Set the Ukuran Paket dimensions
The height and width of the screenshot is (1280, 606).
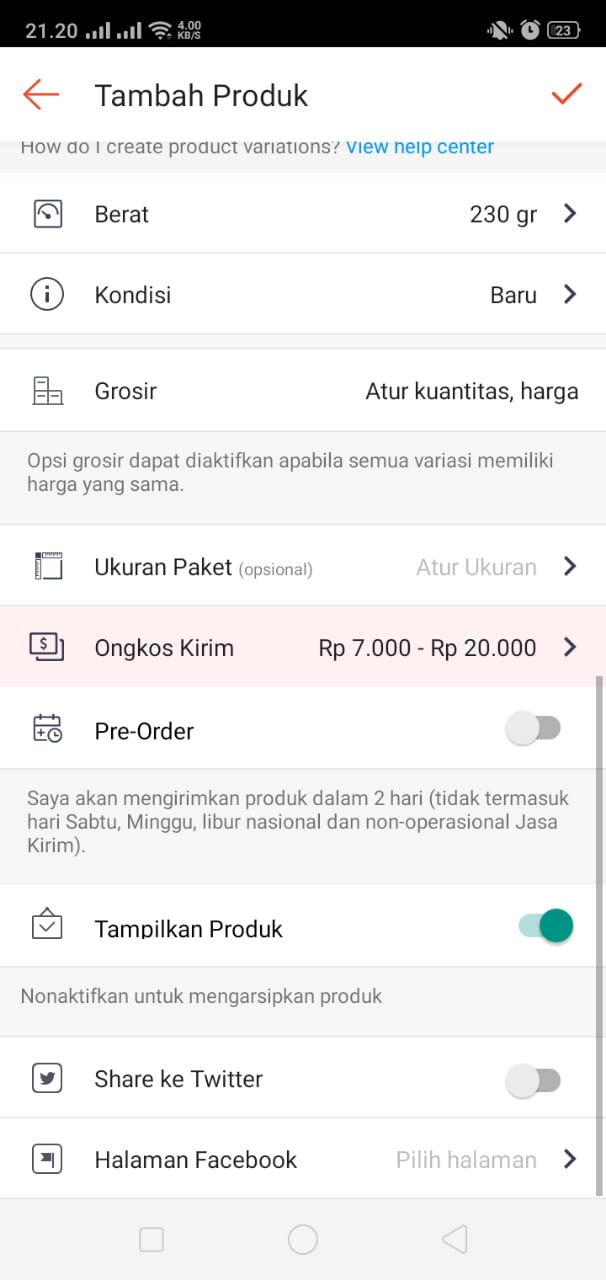click(x=303, y=566)
